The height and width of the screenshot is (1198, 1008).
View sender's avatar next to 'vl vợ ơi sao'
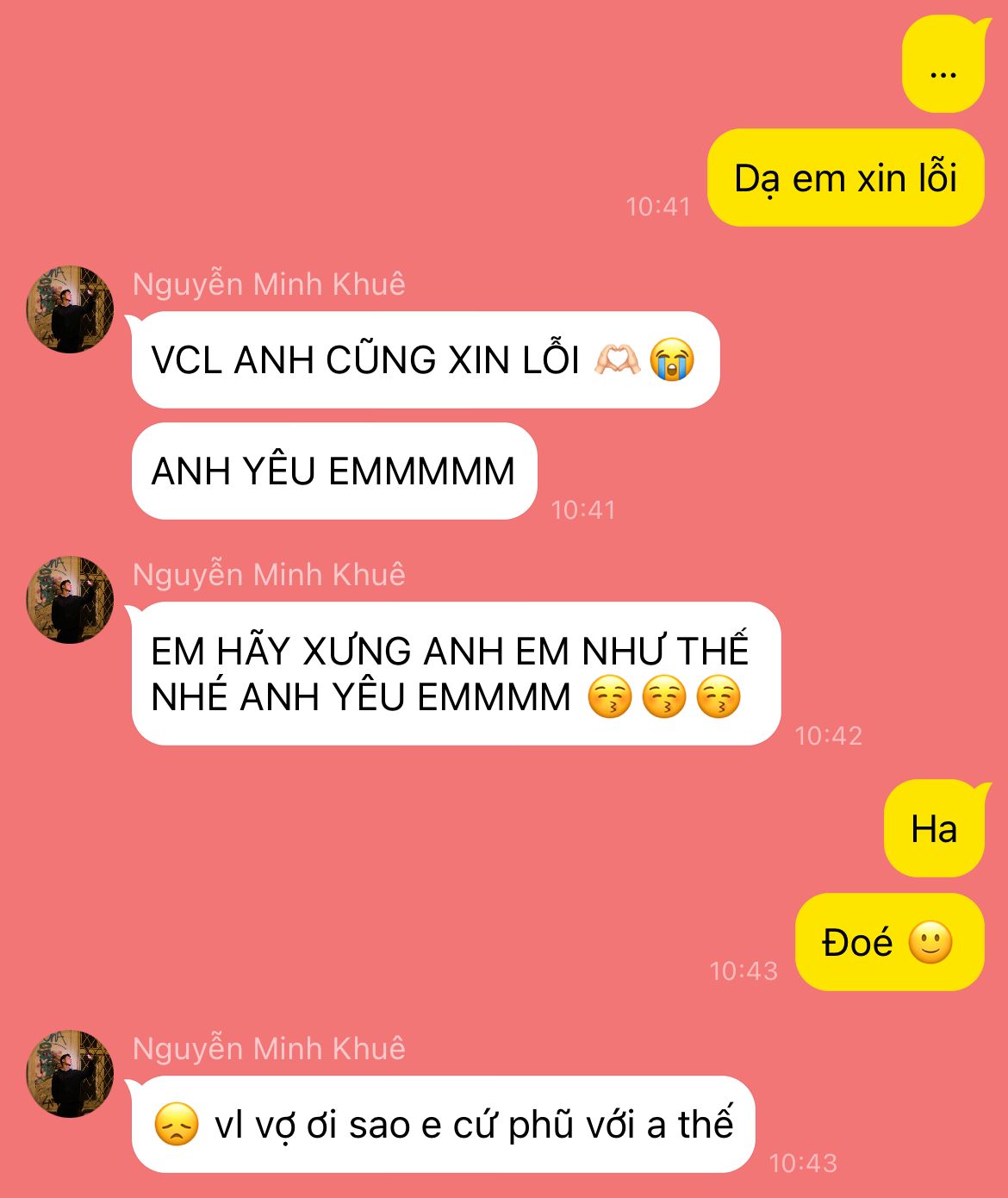pyautogui.click(x=70, y=1074)
